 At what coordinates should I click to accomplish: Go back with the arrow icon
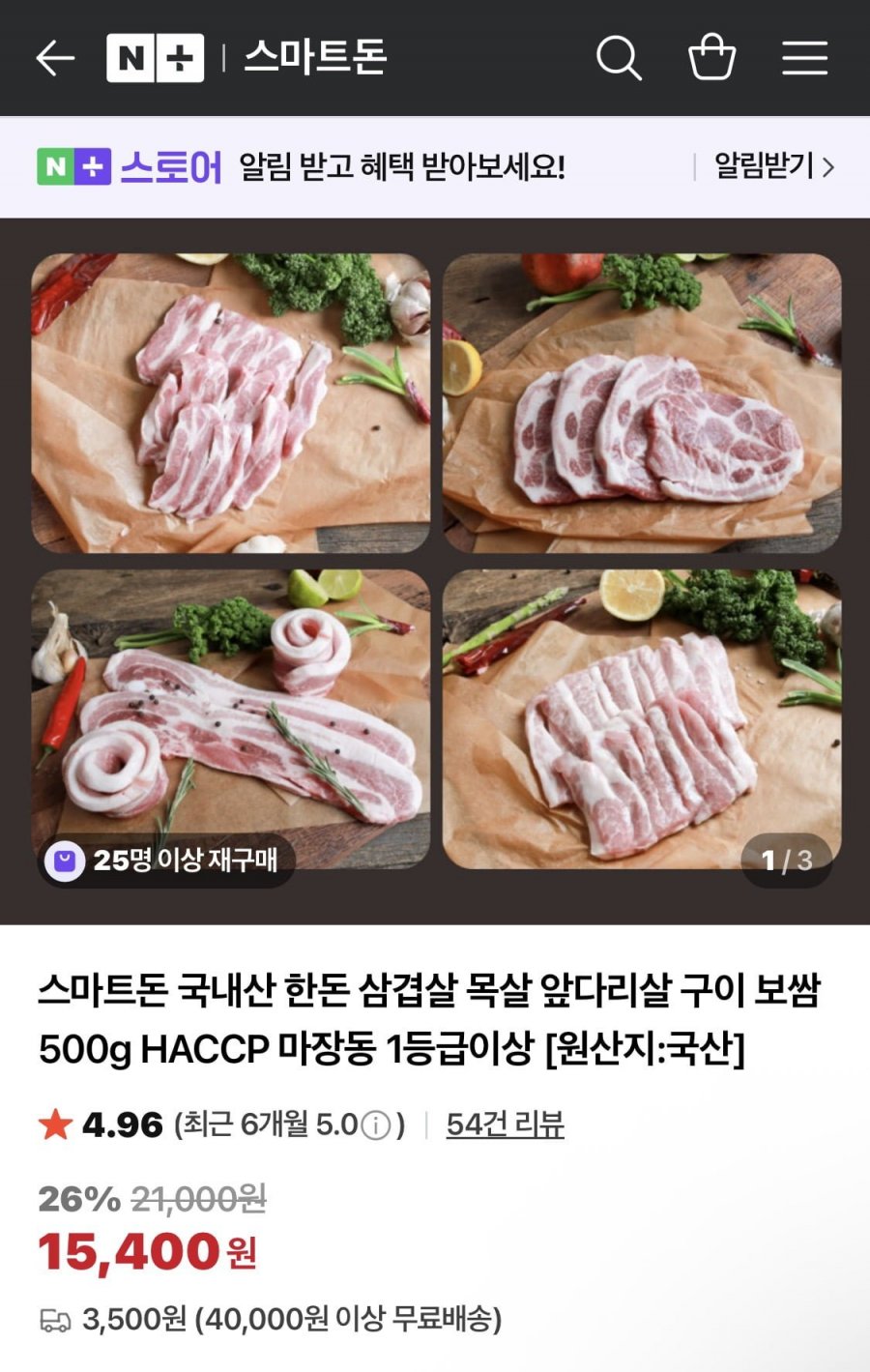click(55, 58)
